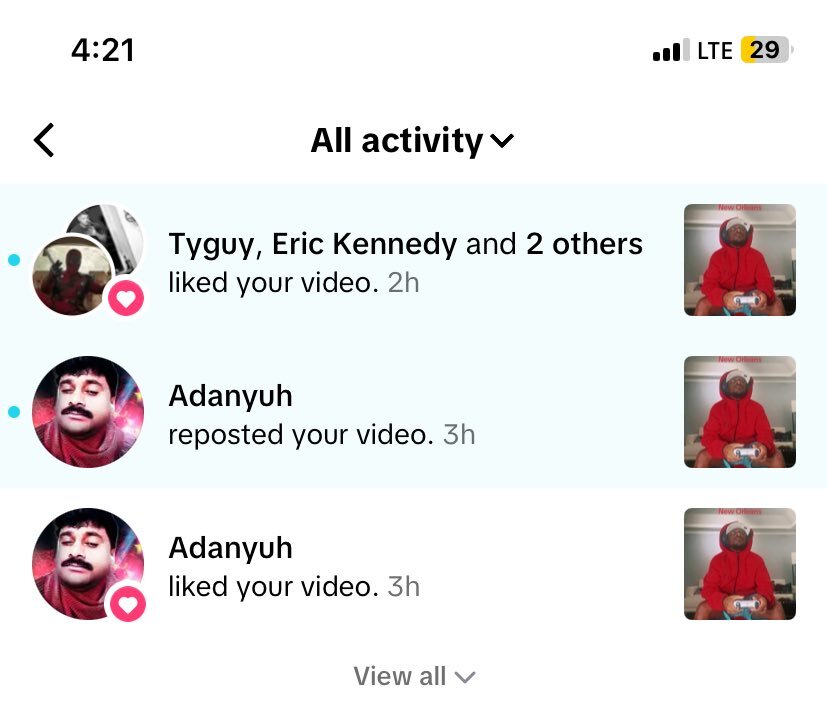Open the video thumbnail beside the Tyguy likes row
The width and height of the screenshot is (827, 718).
click(739, 260)
